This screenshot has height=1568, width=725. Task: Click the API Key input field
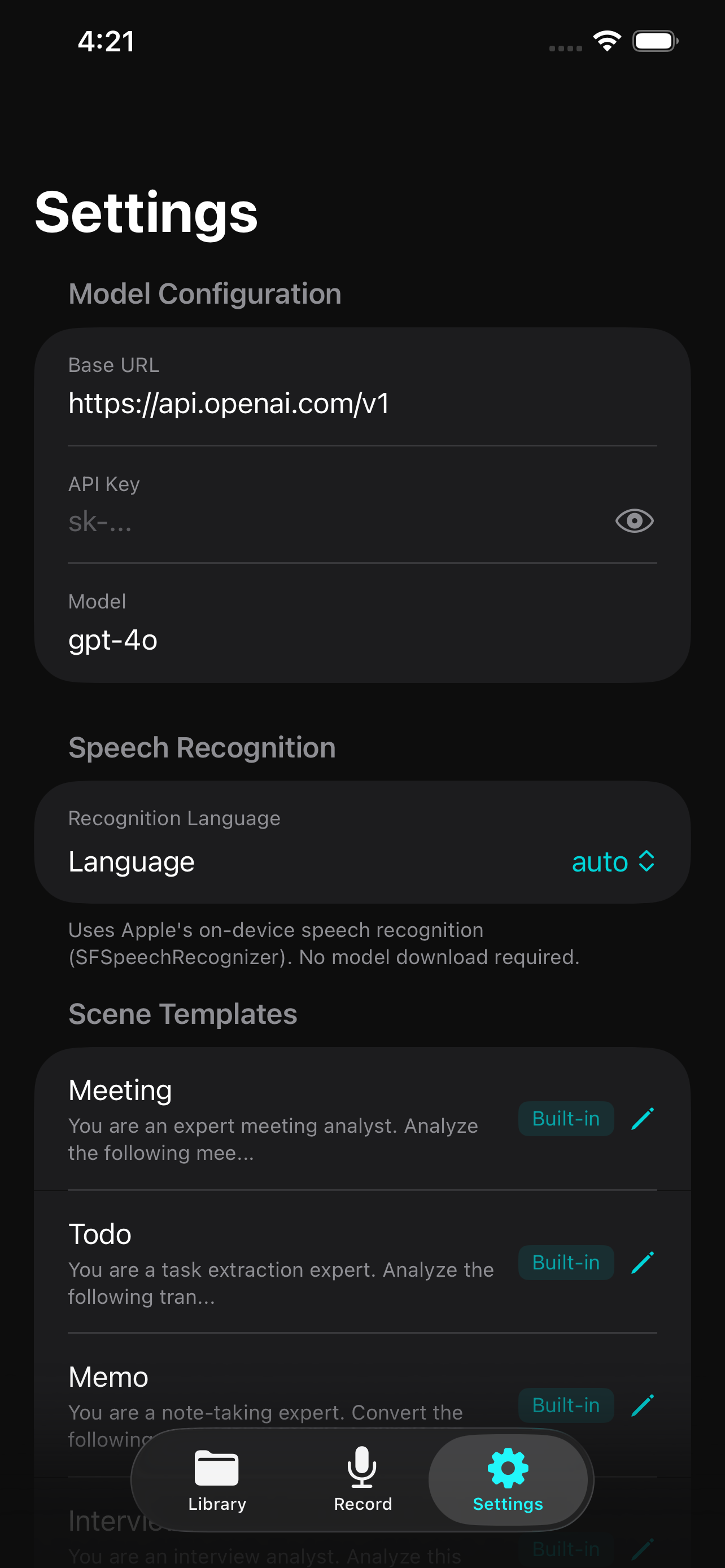coord(304,521)
